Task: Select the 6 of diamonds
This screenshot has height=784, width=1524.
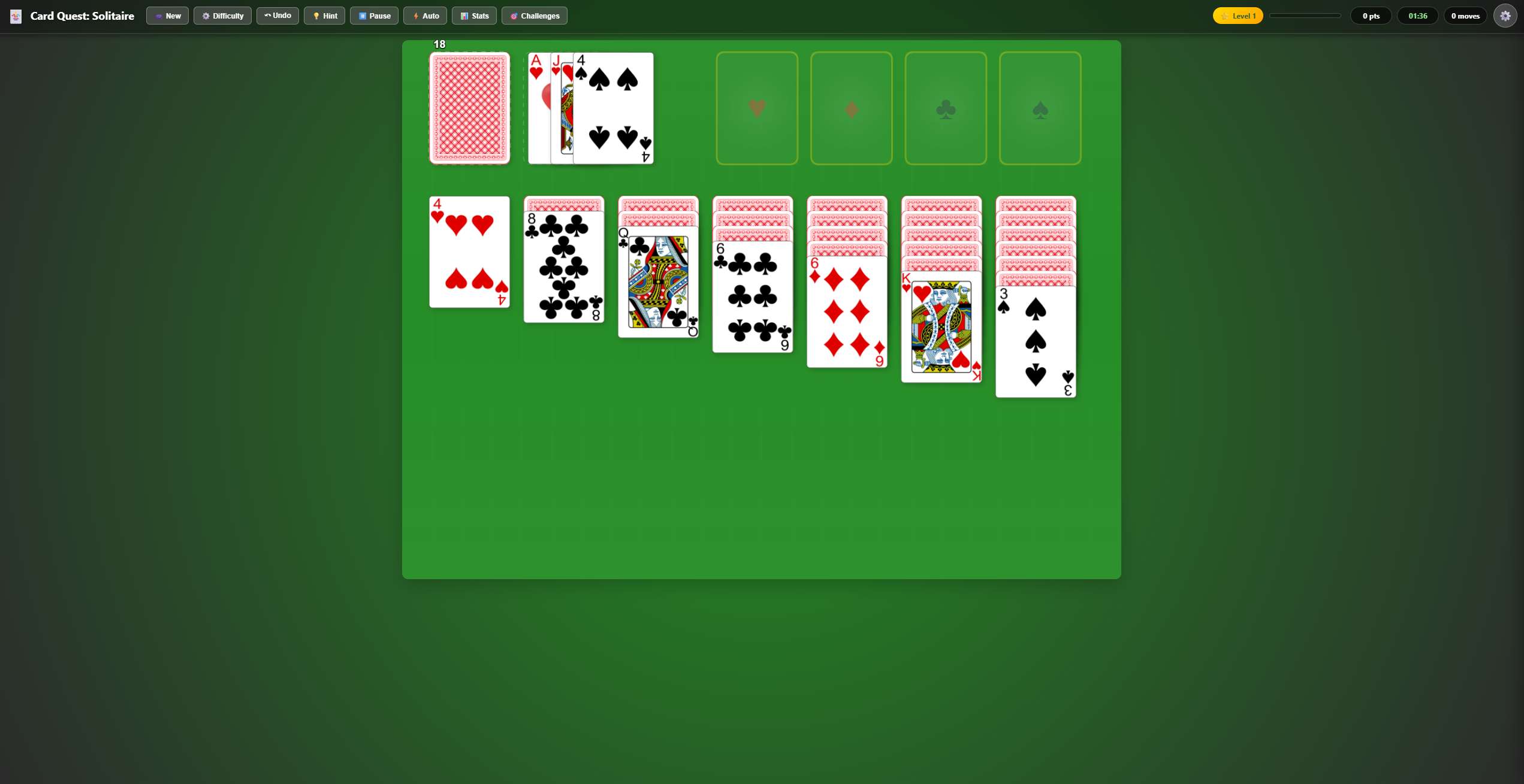Action: pyautogui.click(x=847, y=312)
